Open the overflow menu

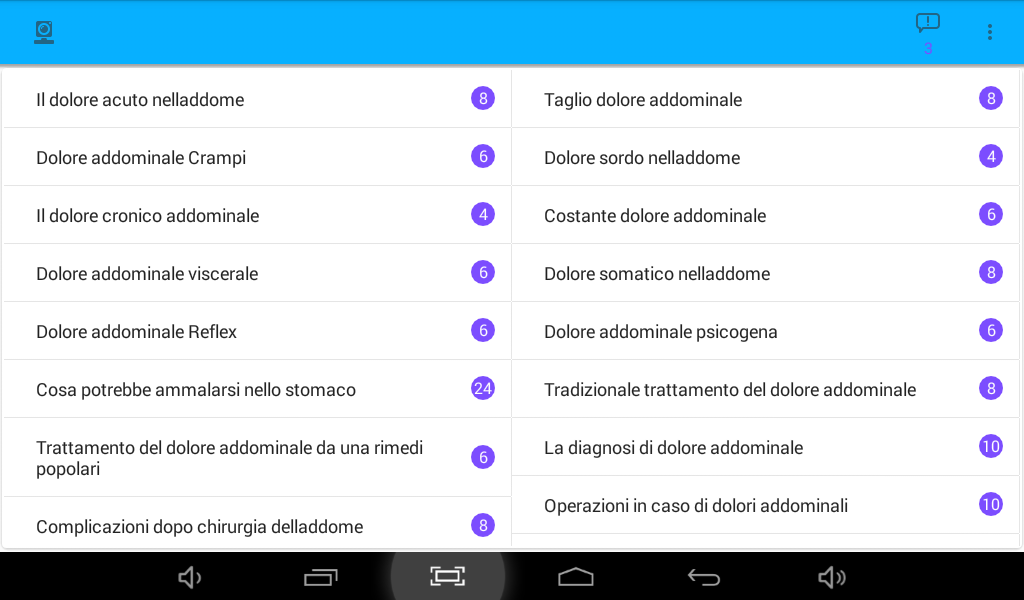[989, 32]
